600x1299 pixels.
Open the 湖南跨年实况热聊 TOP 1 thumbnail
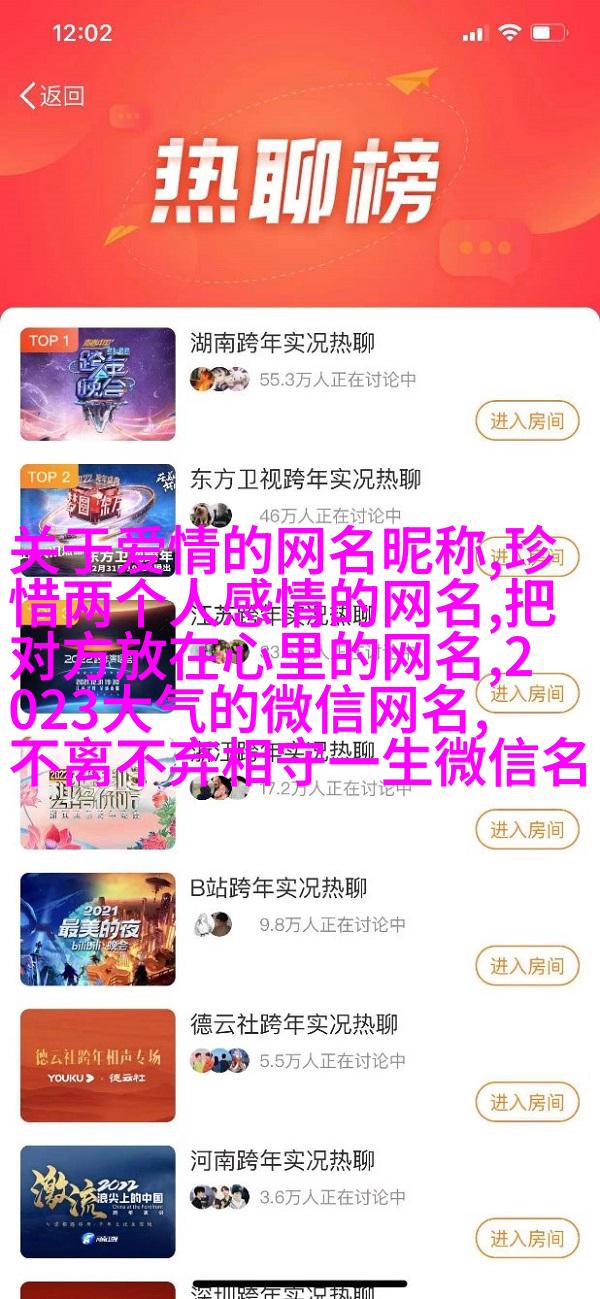pos(98,384)
